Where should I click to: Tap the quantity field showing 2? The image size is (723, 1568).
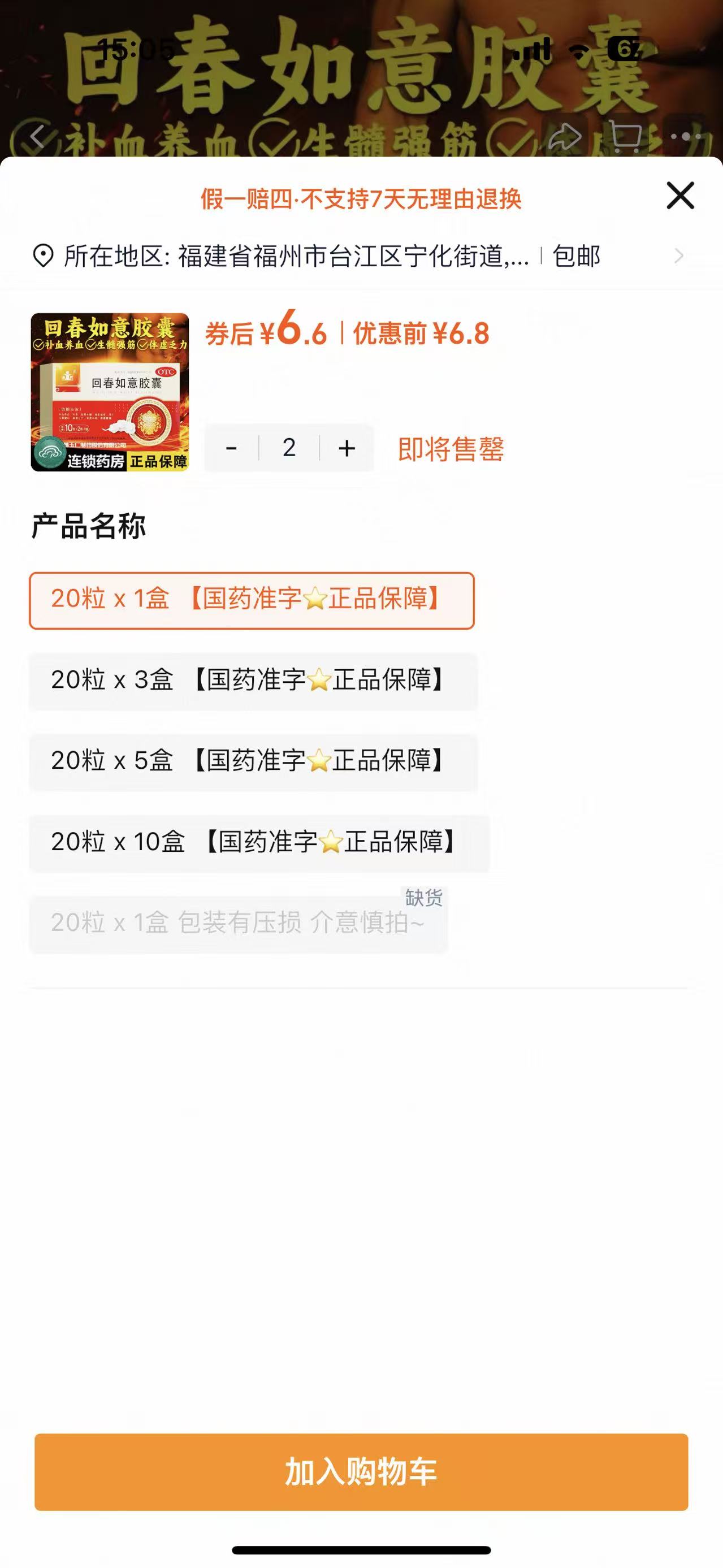[289, 449]
